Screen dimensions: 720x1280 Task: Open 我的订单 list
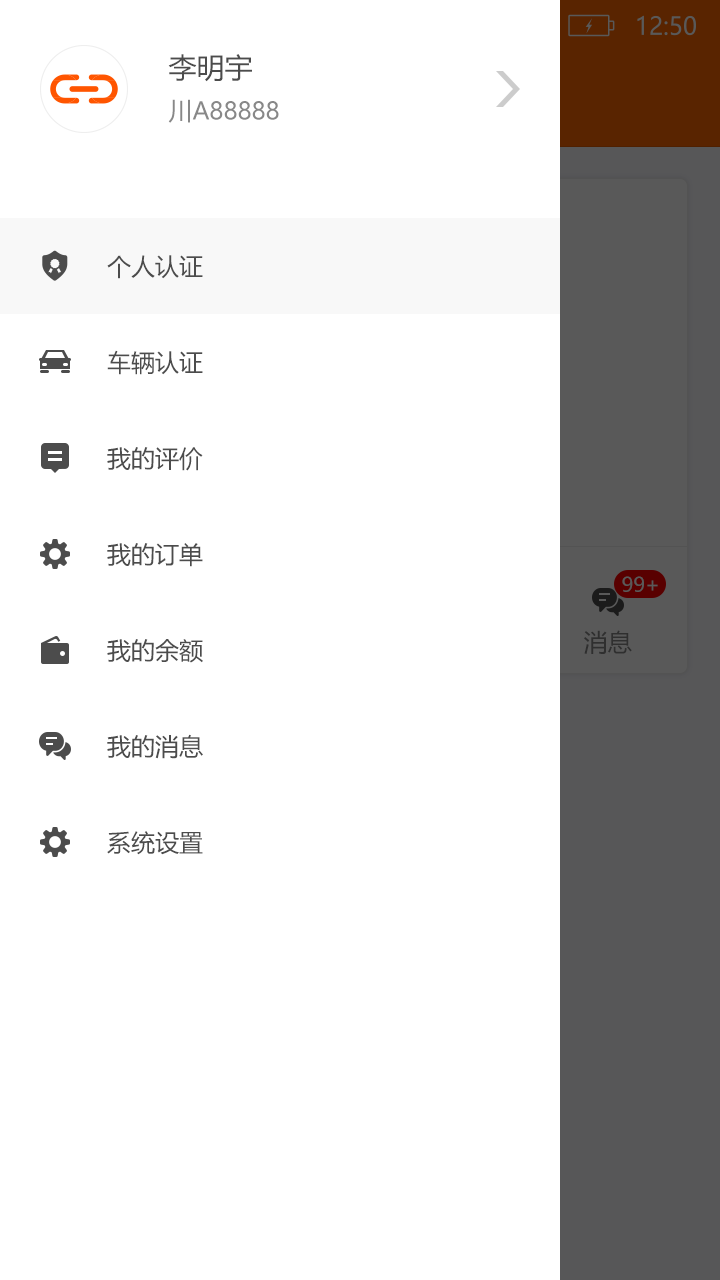click(280, 554)
